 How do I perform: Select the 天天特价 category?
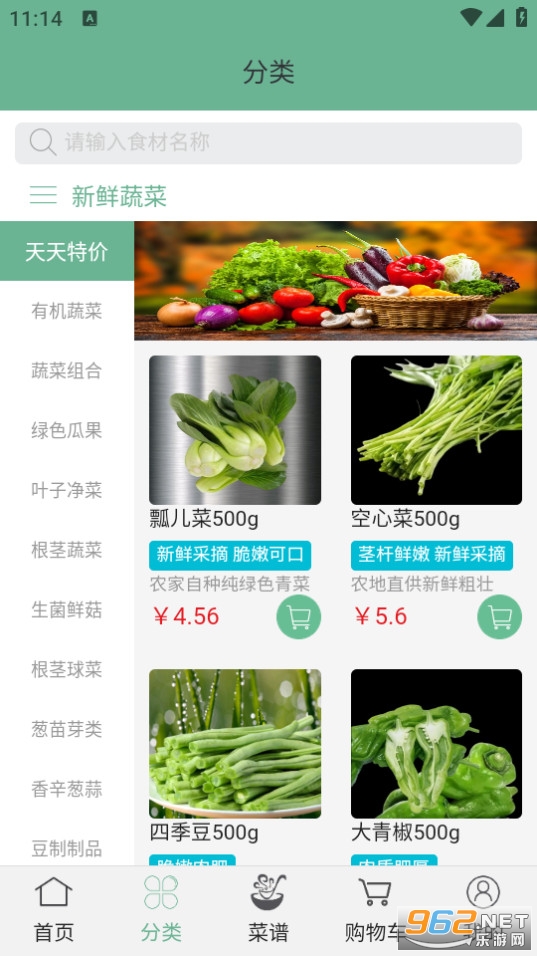click(x=67, y=251)
